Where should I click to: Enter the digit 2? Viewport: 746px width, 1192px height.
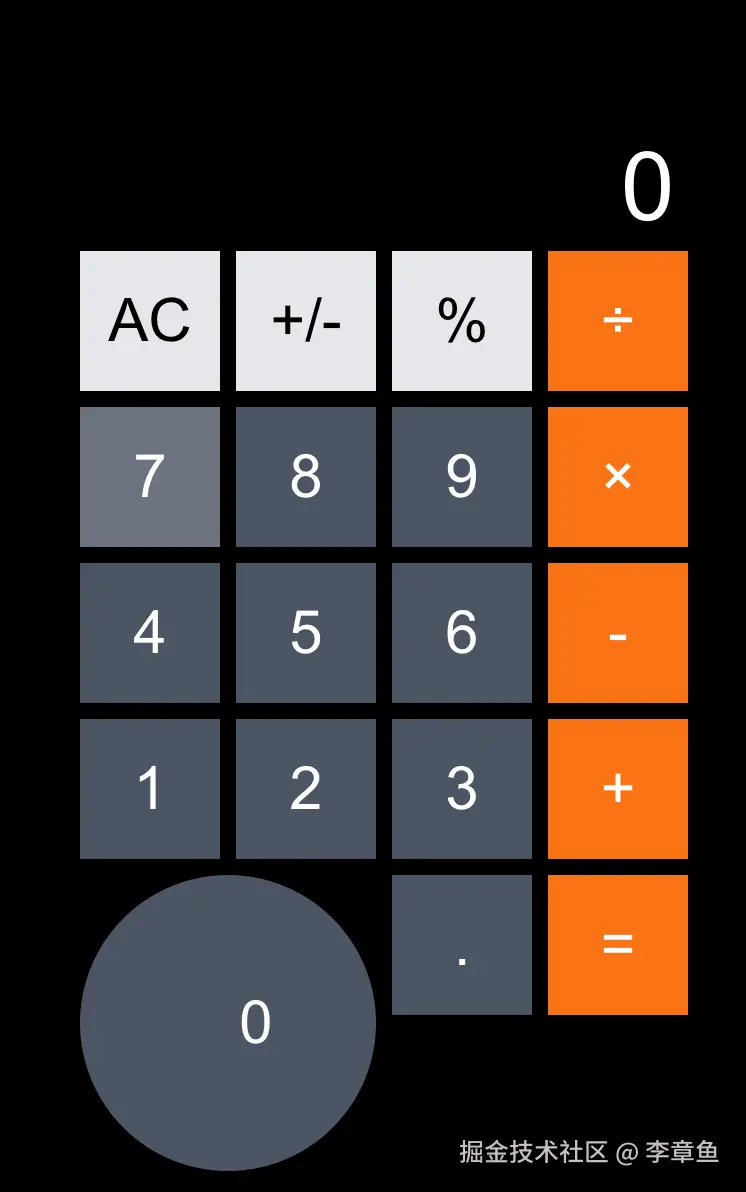pyautogui.click(x=306, y=788)
